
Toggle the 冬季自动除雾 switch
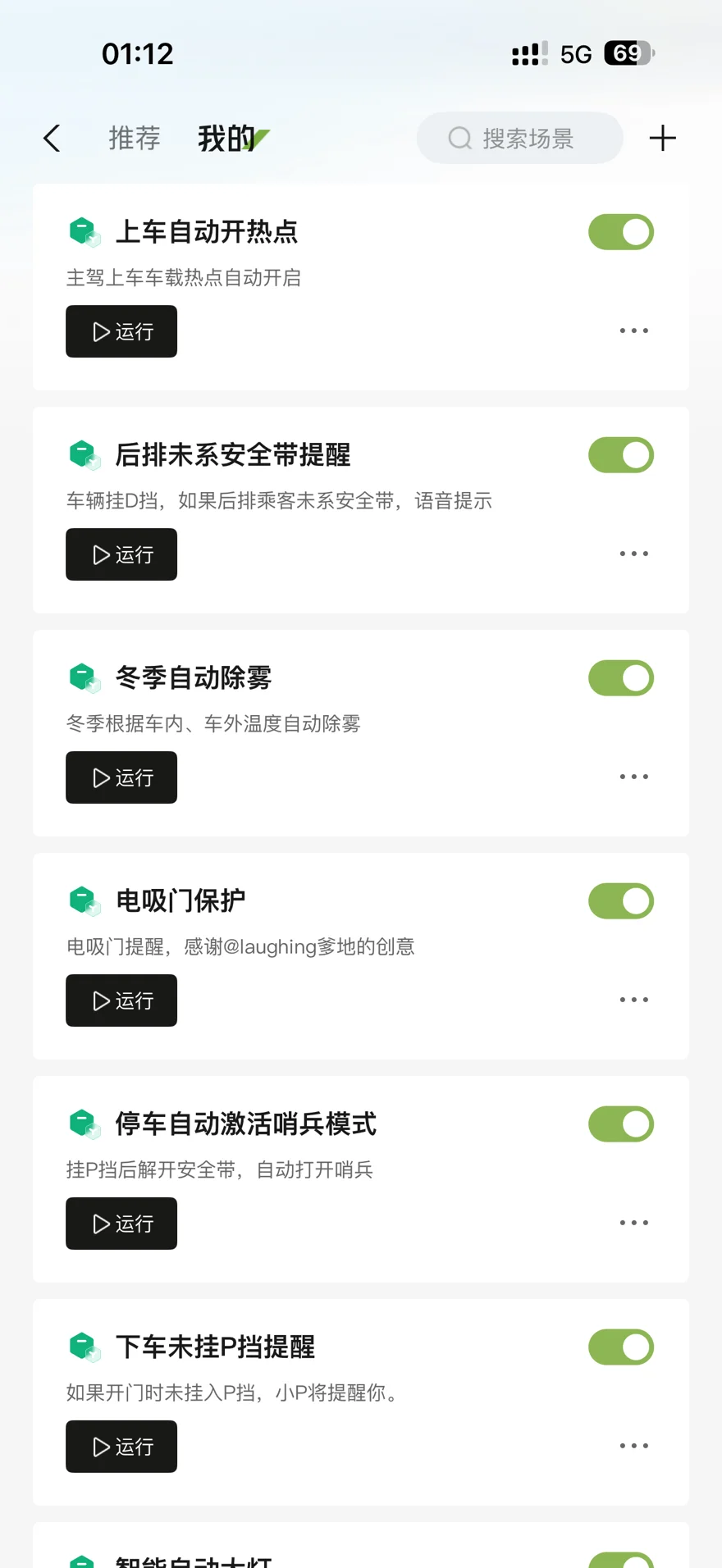pos(620,678)
